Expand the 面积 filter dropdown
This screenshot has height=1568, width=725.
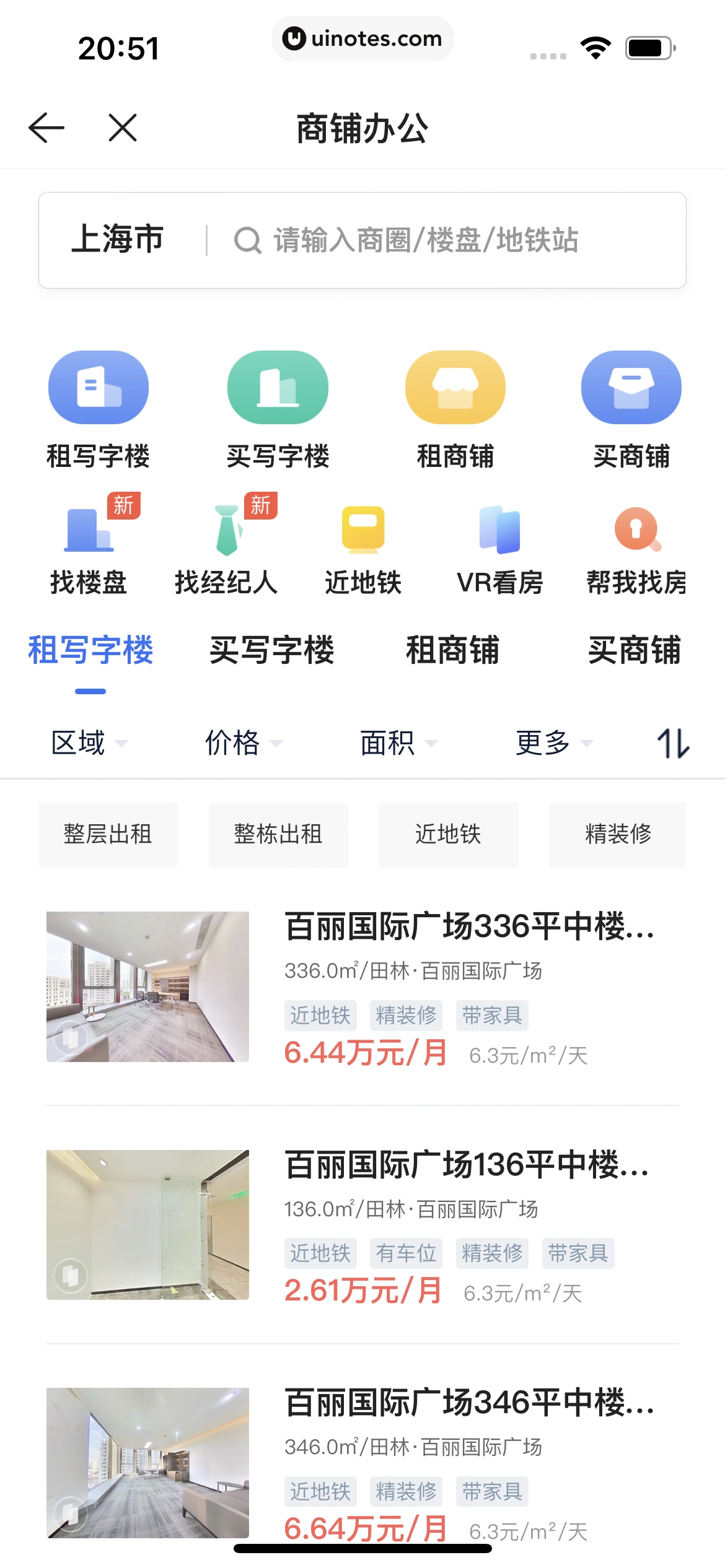click(398, 743)
